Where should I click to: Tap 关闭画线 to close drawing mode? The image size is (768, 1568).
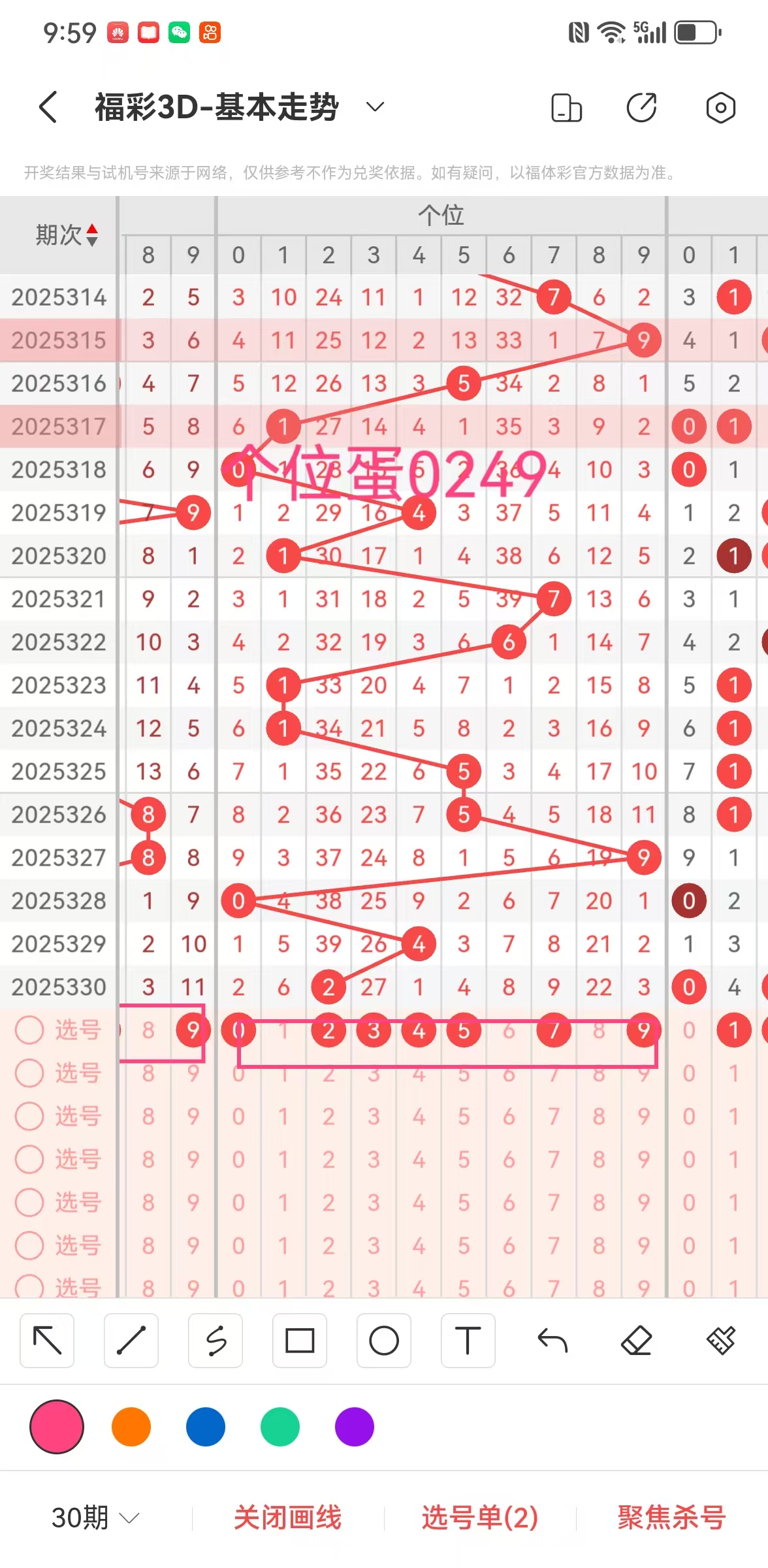(x=288, y=1517)
